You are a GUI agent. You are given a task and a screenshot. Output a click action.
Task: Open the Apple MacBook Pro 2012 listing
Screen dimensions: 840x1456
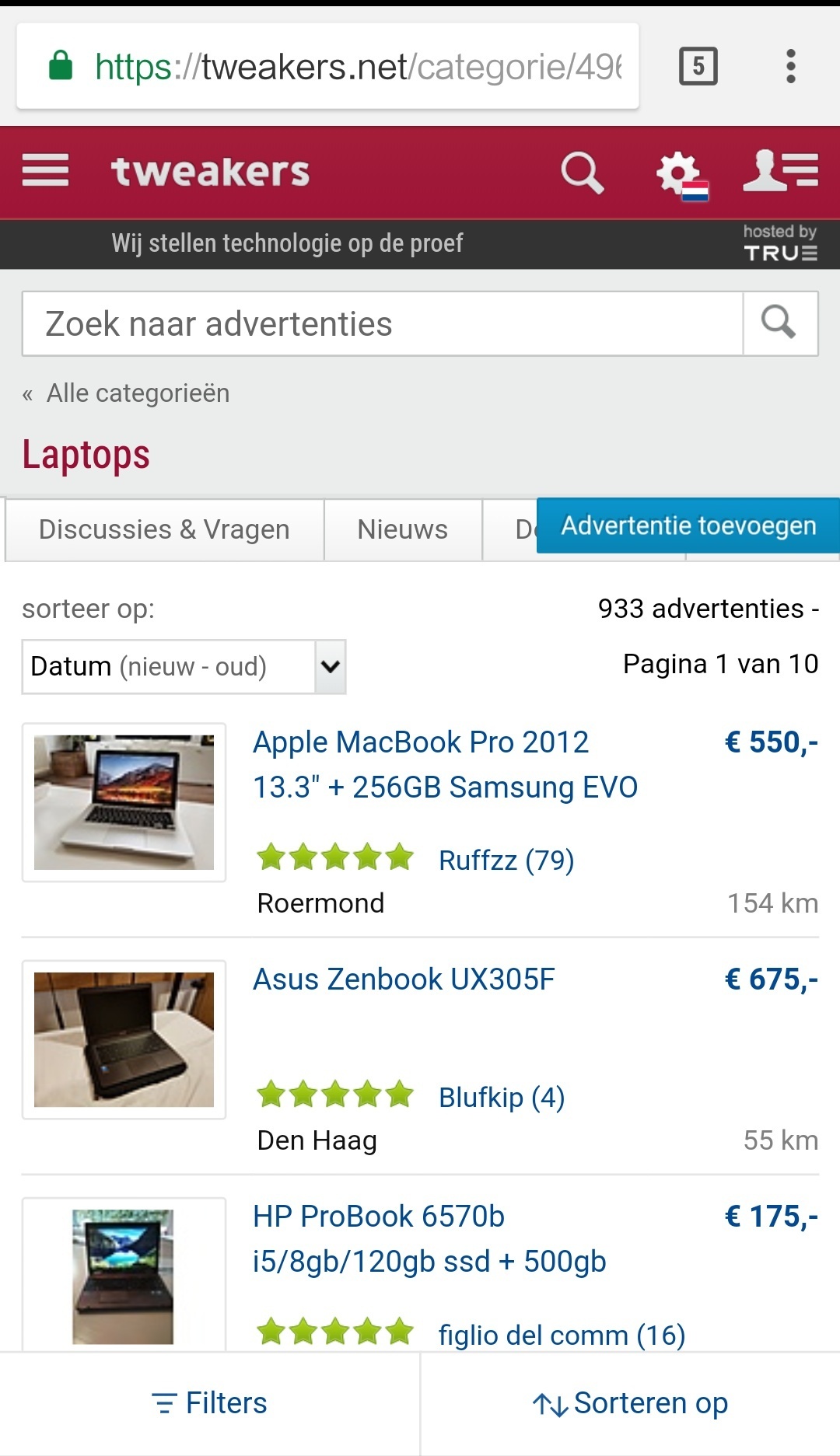coord(443,764)
